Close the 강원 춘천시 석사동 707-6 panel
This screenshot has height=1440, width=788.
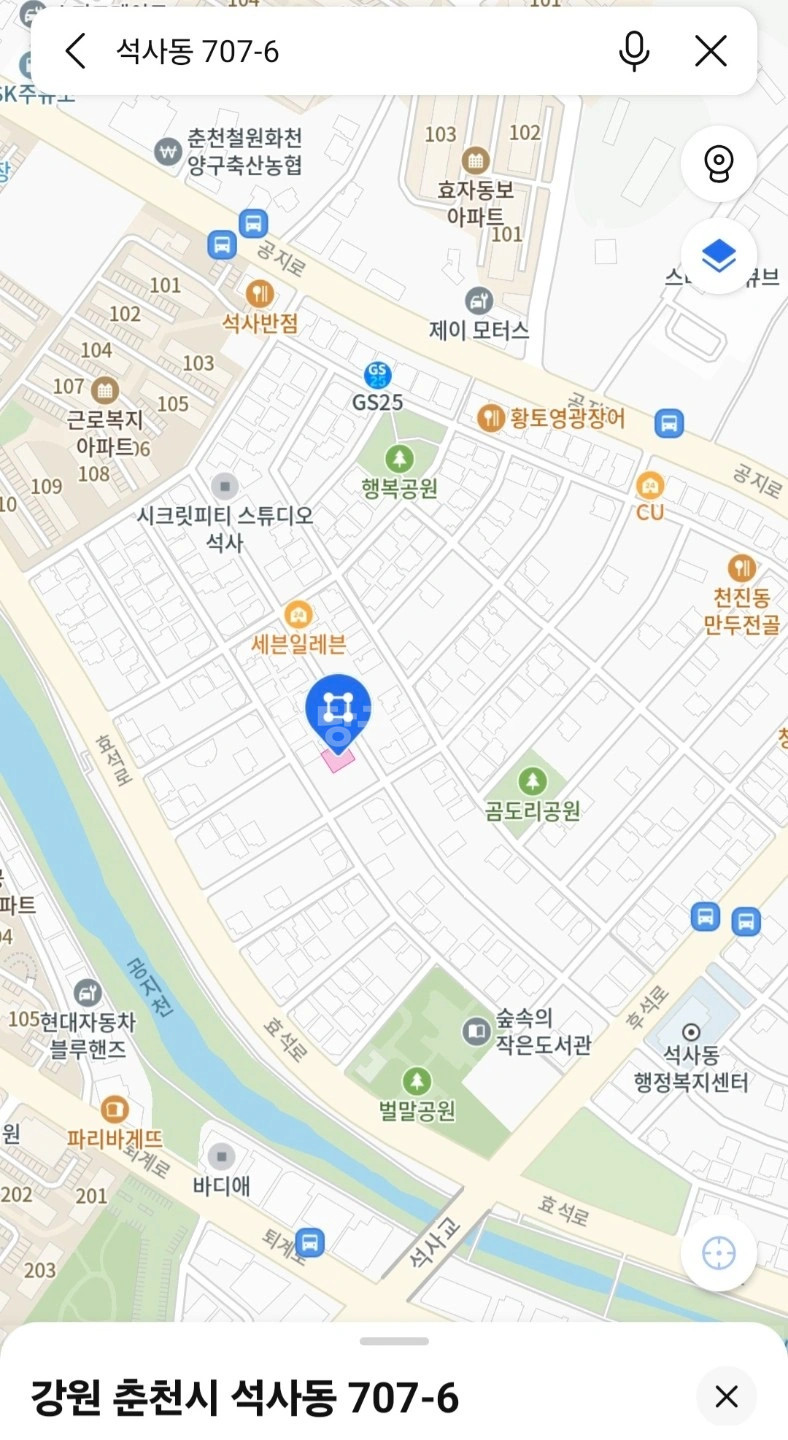pos(727,1396)
